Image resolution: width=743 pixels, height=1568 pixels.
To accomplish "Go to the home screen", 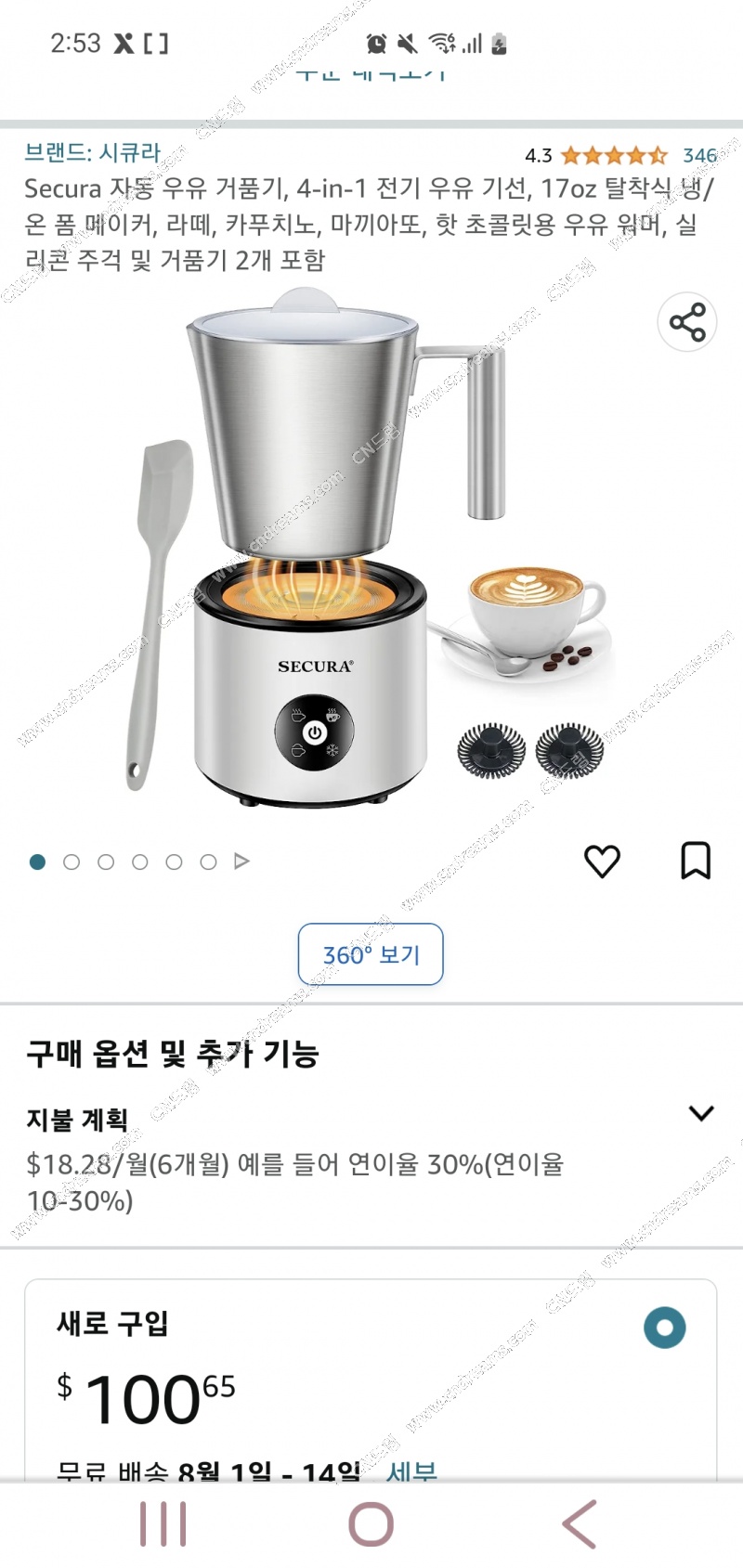I will tap(371, 1523).
